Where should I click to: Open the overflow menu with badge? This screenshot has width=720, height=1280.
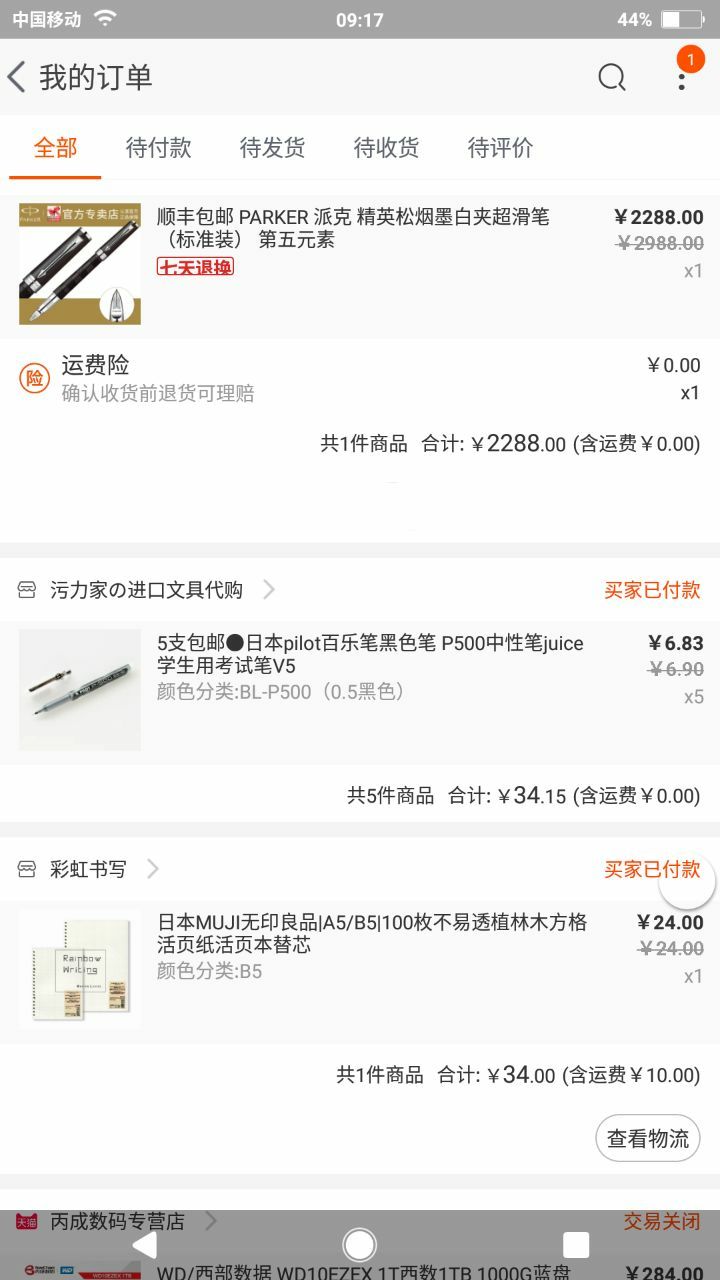[x=682, y=75]
